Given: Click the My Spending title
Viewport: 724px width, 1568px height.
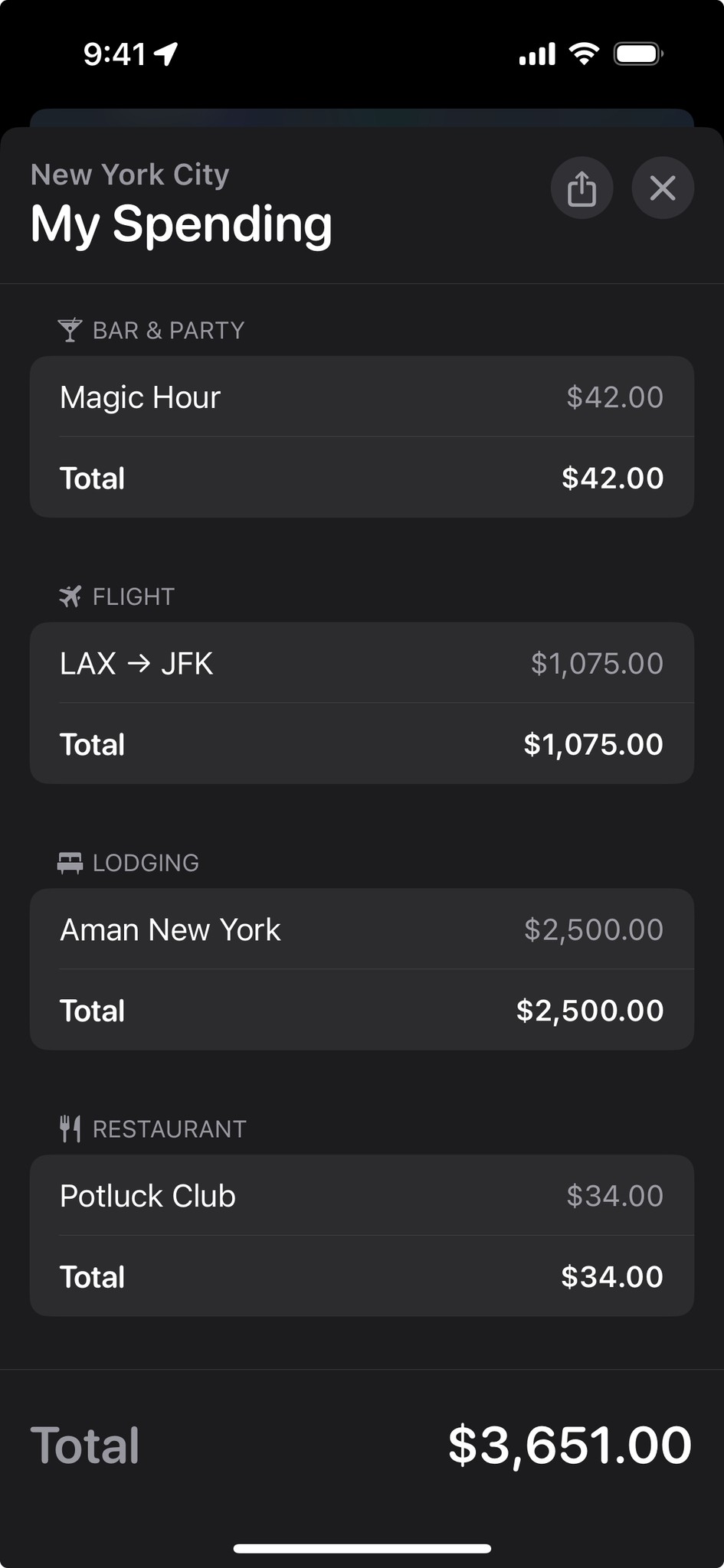Looking at the screenshot, I should [x=181, y=223].
